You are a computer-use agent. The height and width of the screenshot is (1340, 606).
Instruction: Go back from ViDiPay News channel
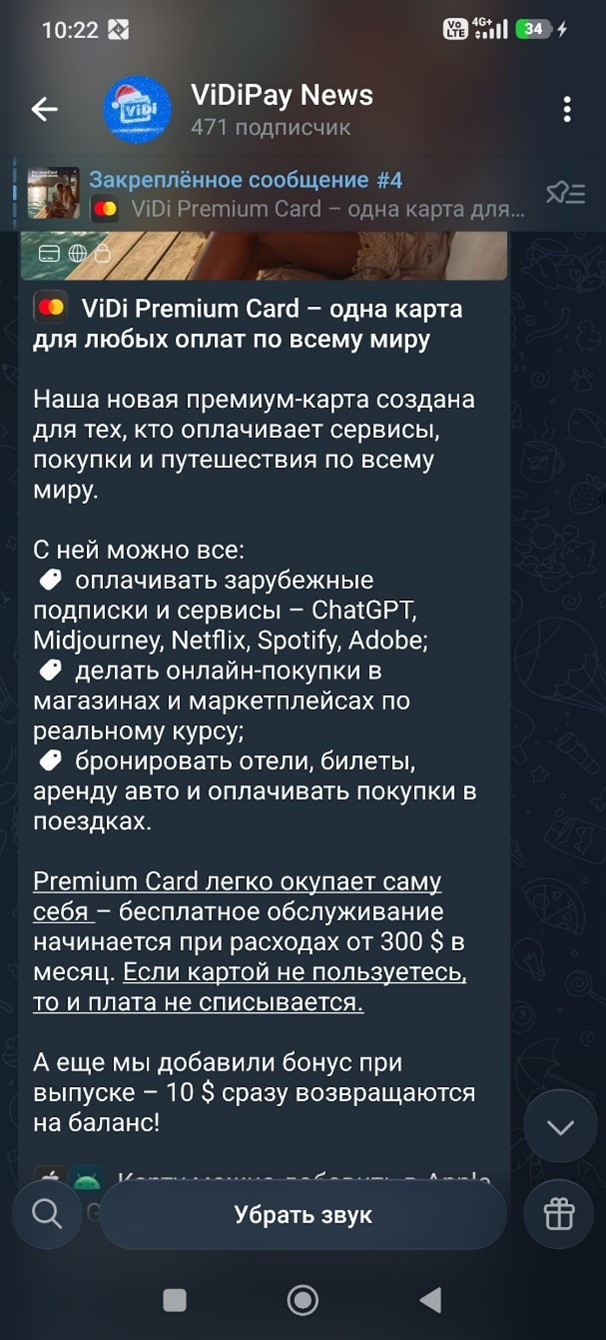pyautogui.click(x=45, y=109)
